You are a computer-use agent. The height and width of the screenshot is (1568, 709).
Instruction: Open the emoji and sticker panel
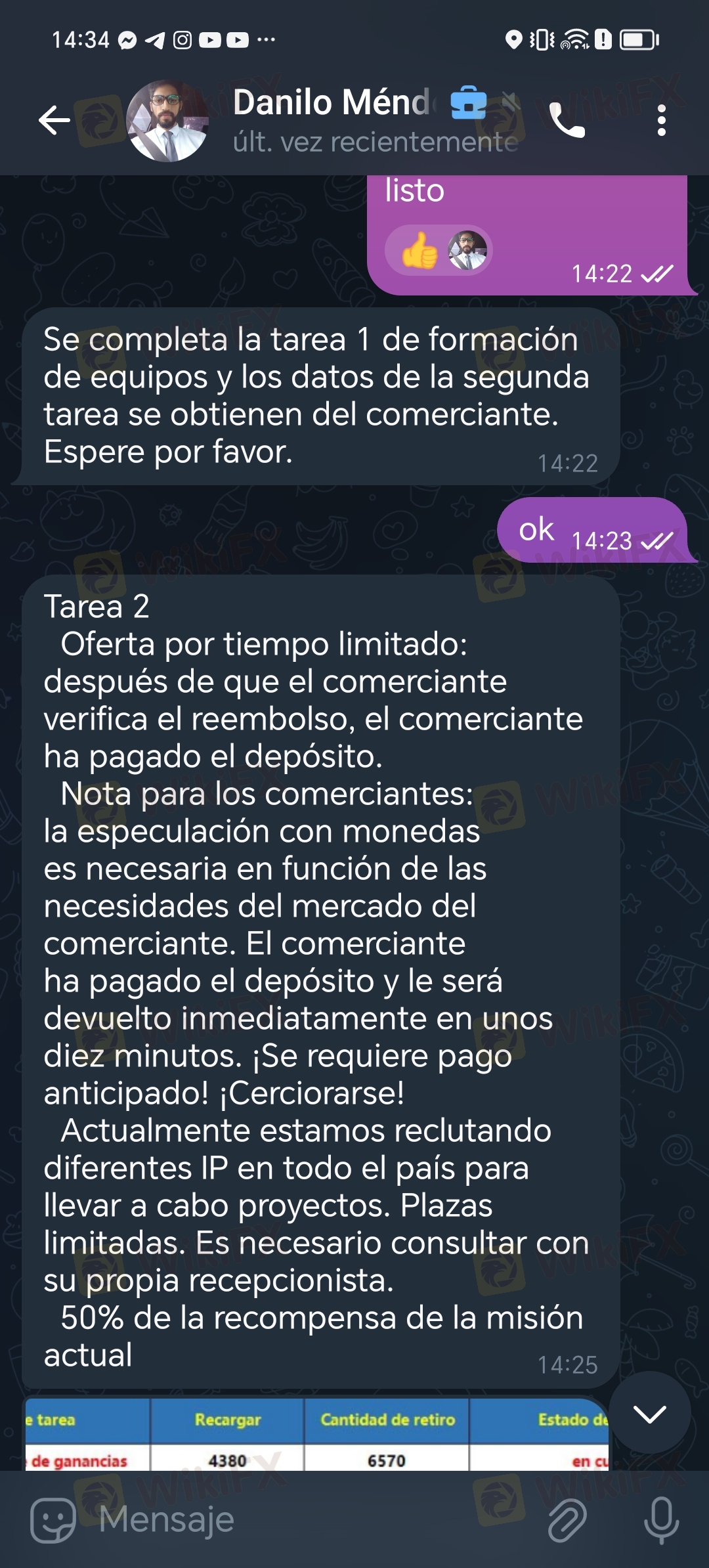coord(54,1520)
